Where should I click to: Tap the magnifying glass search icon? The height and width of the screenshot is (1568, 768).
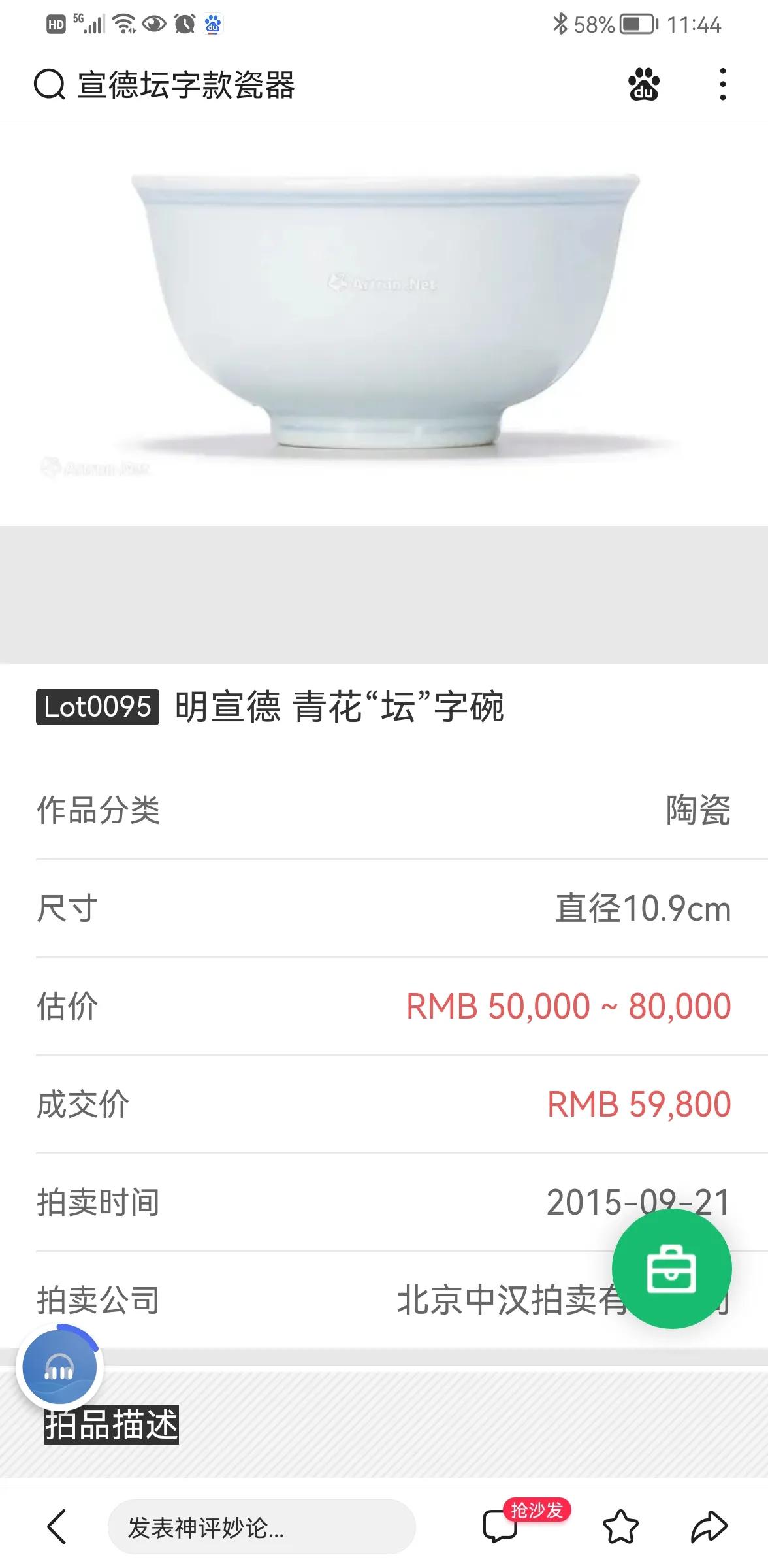pos(47,86)
